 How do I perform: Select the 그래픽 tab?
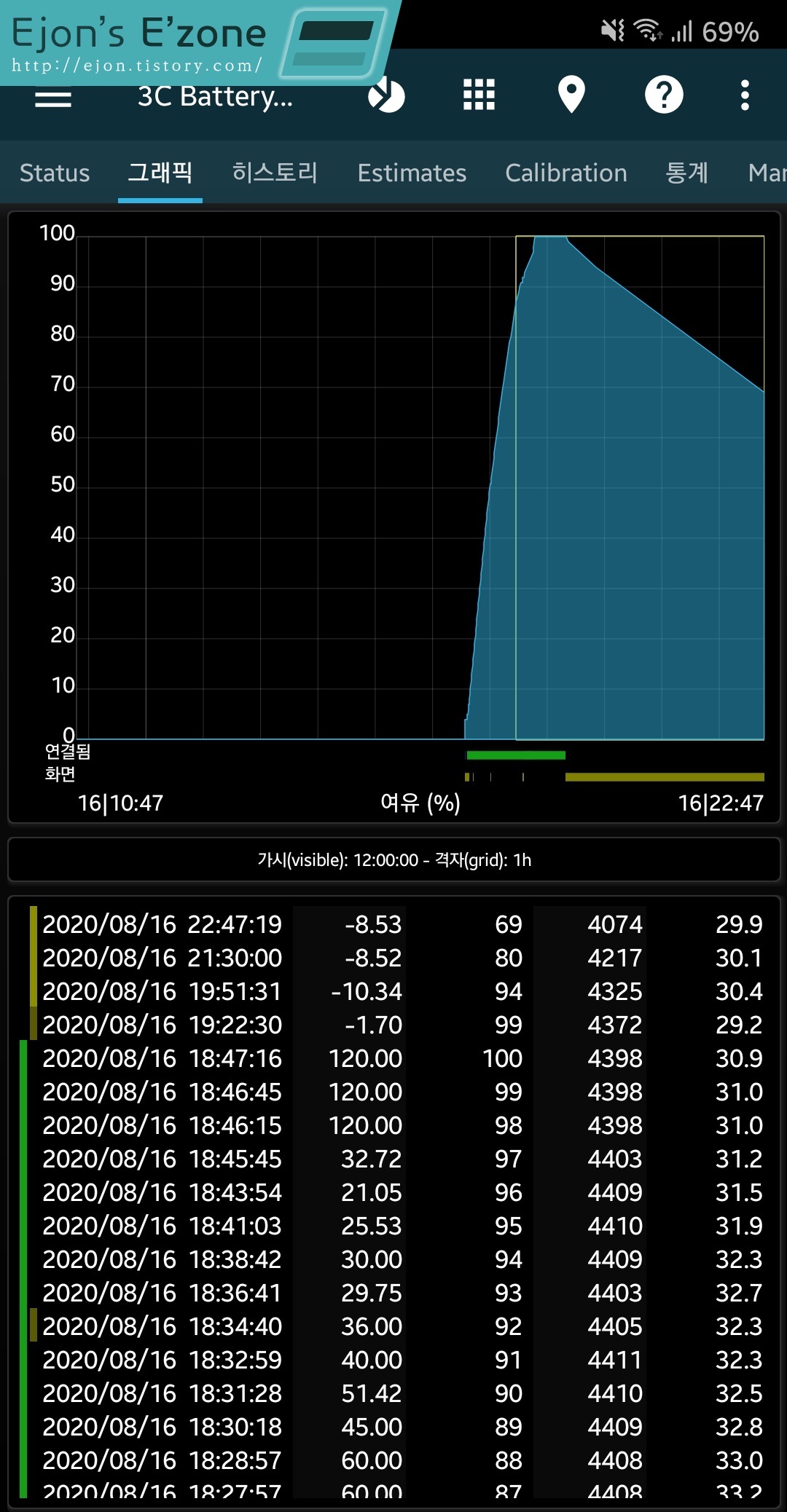[160, 173]
